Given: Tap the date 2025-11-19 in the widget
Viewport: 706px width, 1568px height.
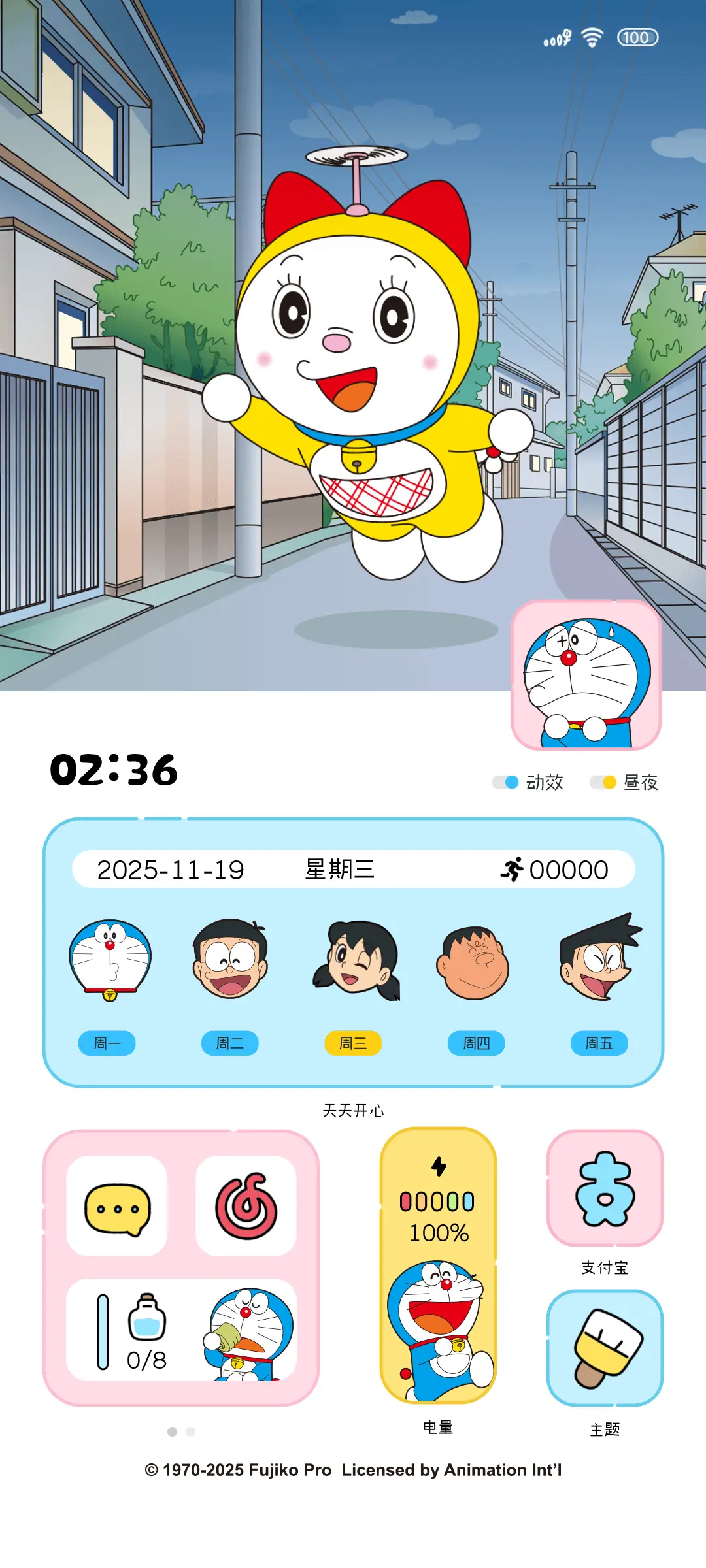Looking at the screenshot, I should [x=172, y=868].
